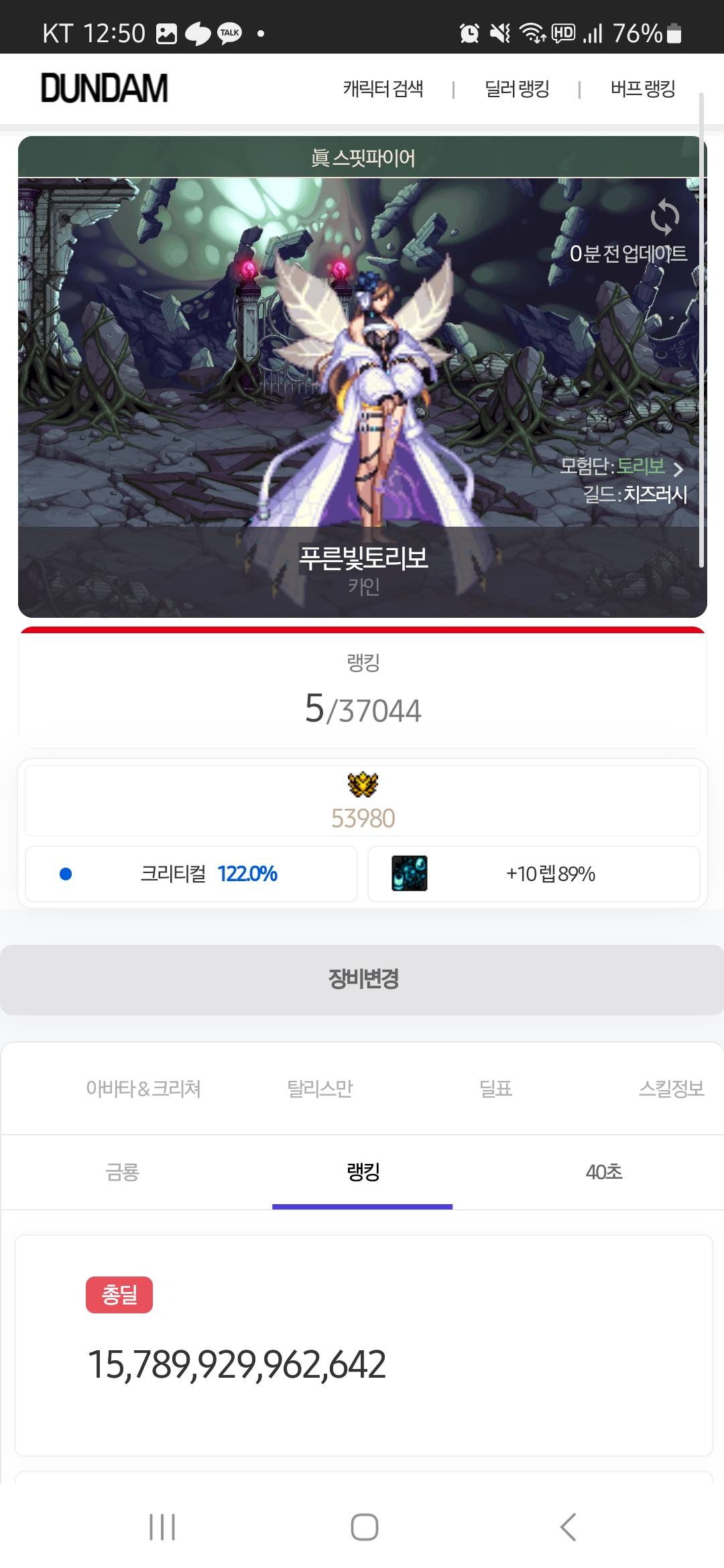Switch to the 탈리스만 tab
Image resolution: width=724 pixels, height=1568 pixels.
click(320, 1089)
